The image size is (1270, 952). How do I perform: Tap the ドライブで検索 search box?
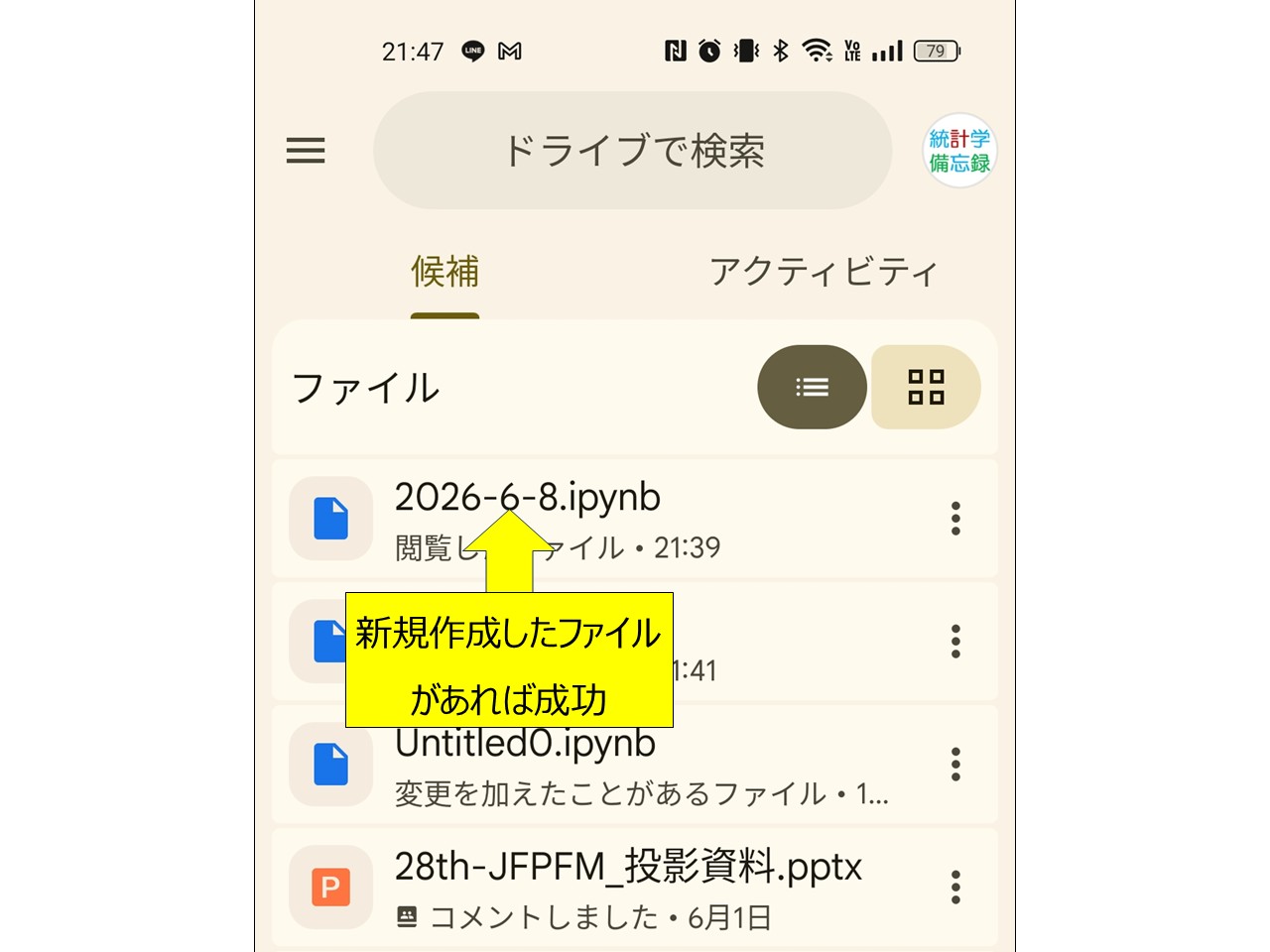tap(633, 151)
